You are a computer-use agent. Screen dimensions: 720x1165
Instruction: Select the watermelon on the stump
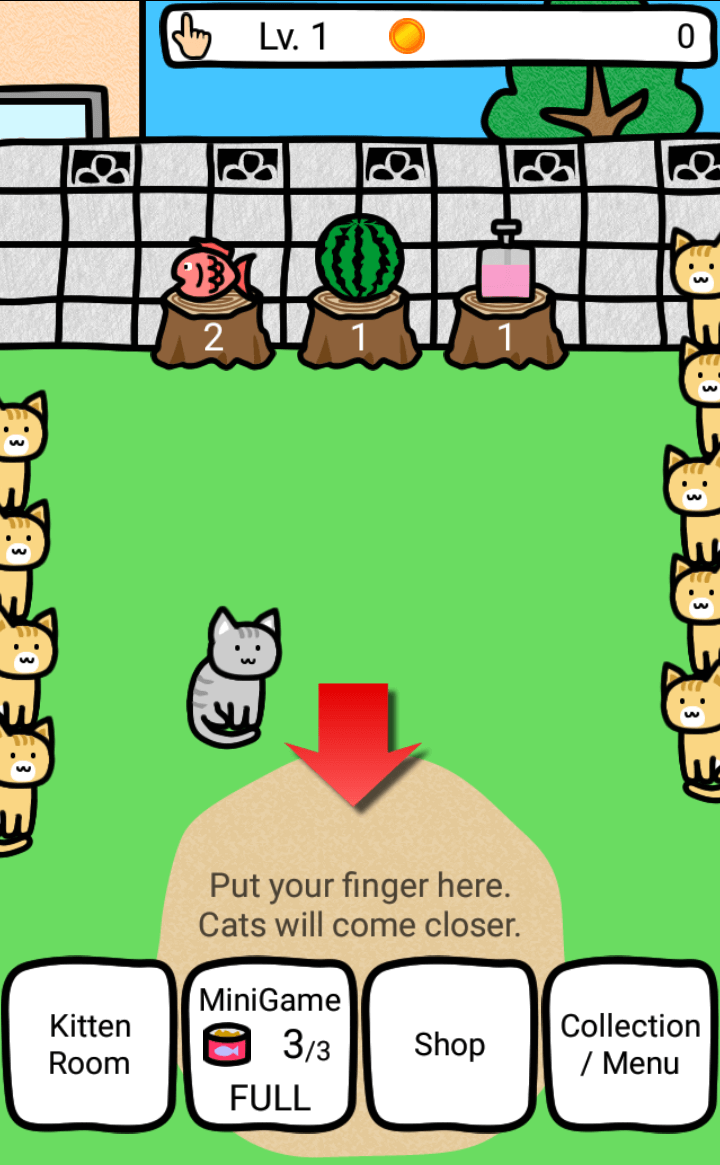pos(360,257)
